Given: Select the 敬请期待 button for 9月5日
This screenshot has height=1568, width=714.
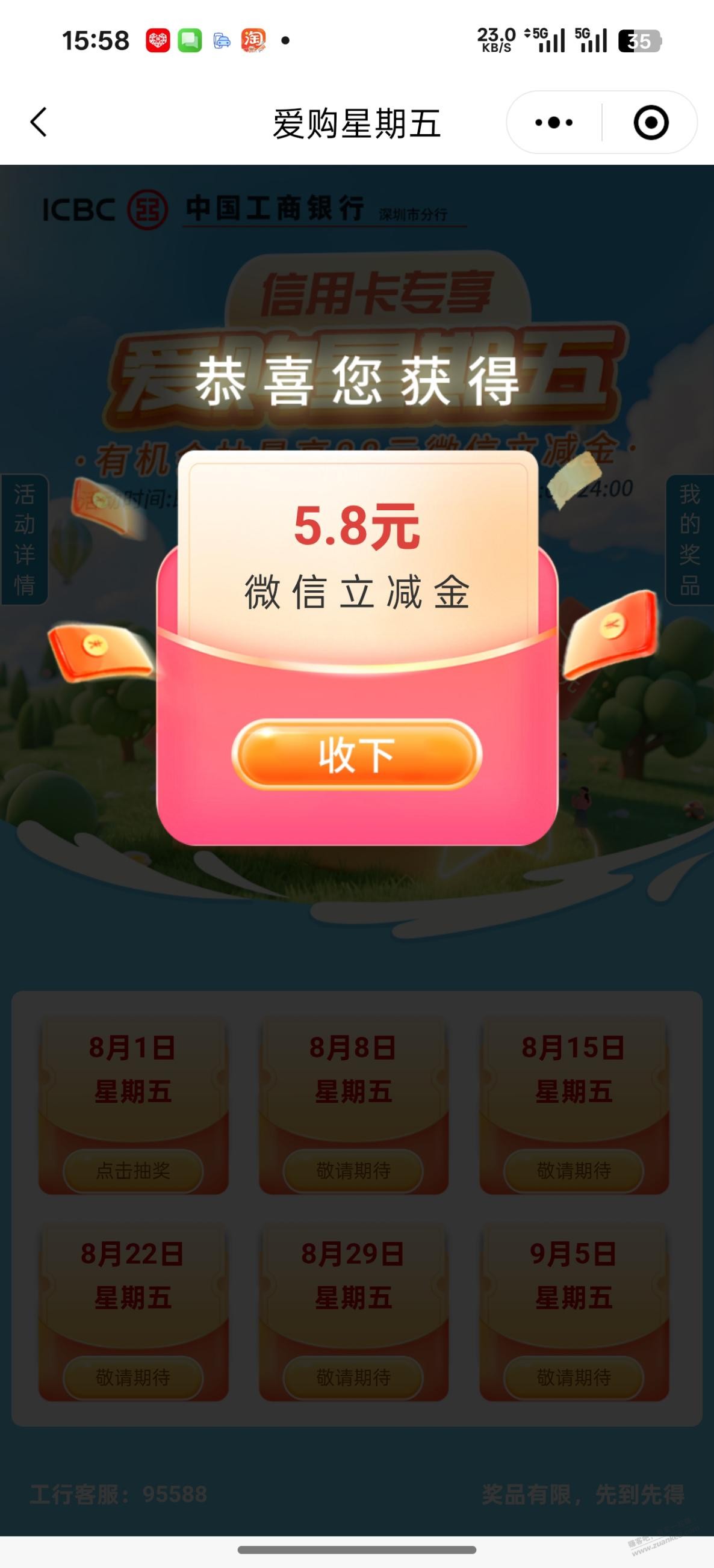Looking at the screenshot, I should click(573, 1377).
